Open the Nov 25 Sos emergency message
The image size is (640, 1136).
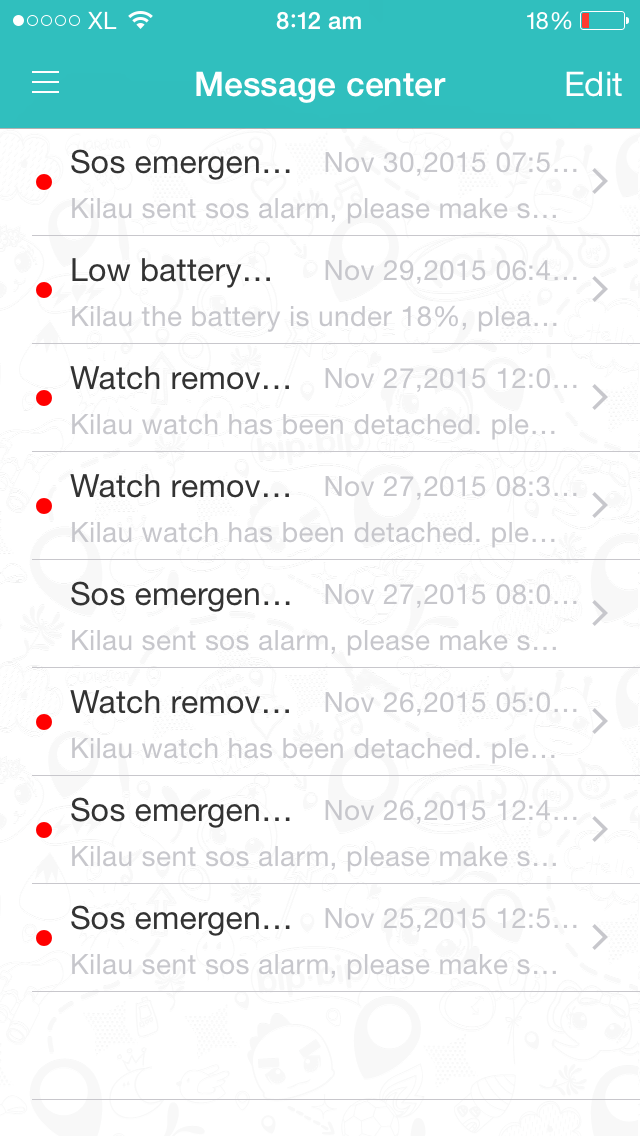[x=320, y=939]
